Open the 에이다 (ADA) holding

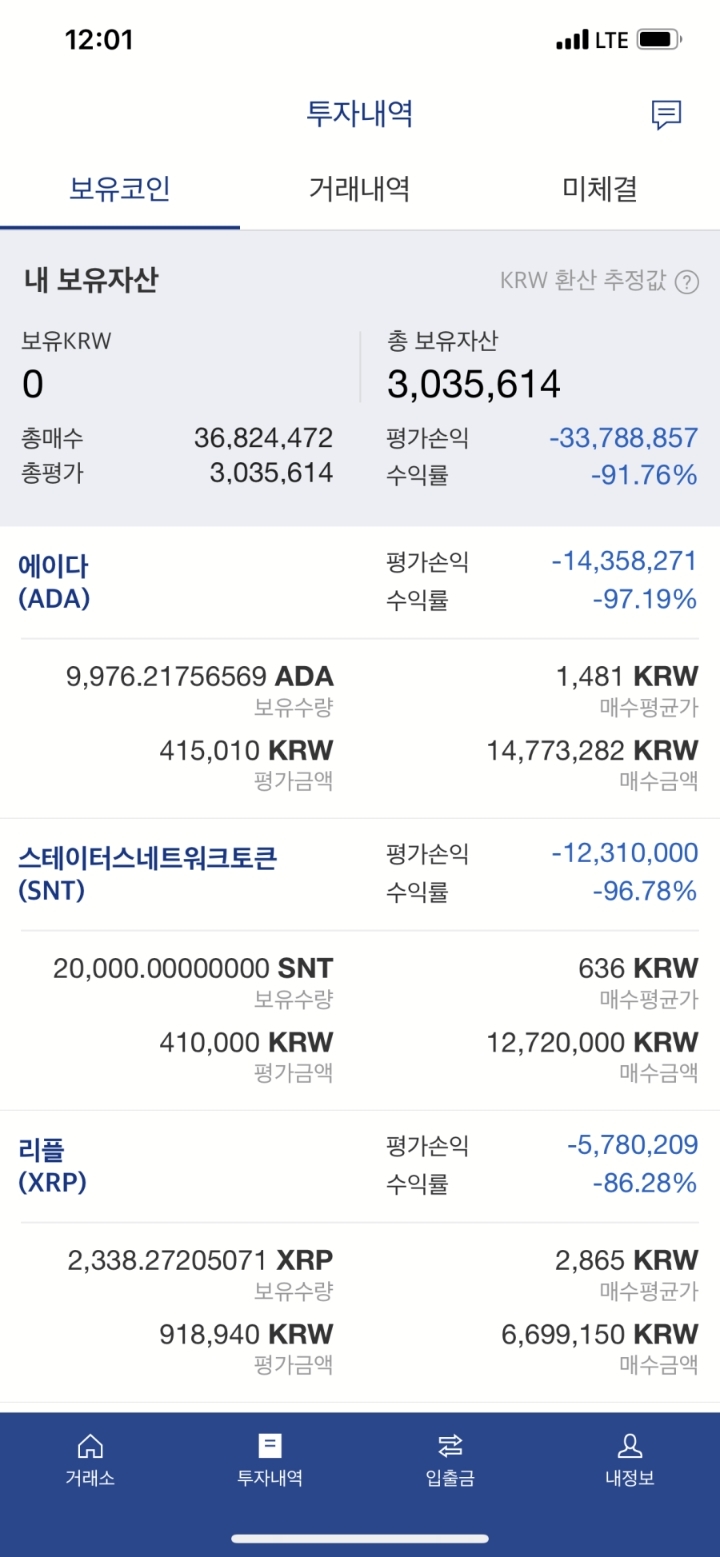pyautogui.click(x=54, y=582)
